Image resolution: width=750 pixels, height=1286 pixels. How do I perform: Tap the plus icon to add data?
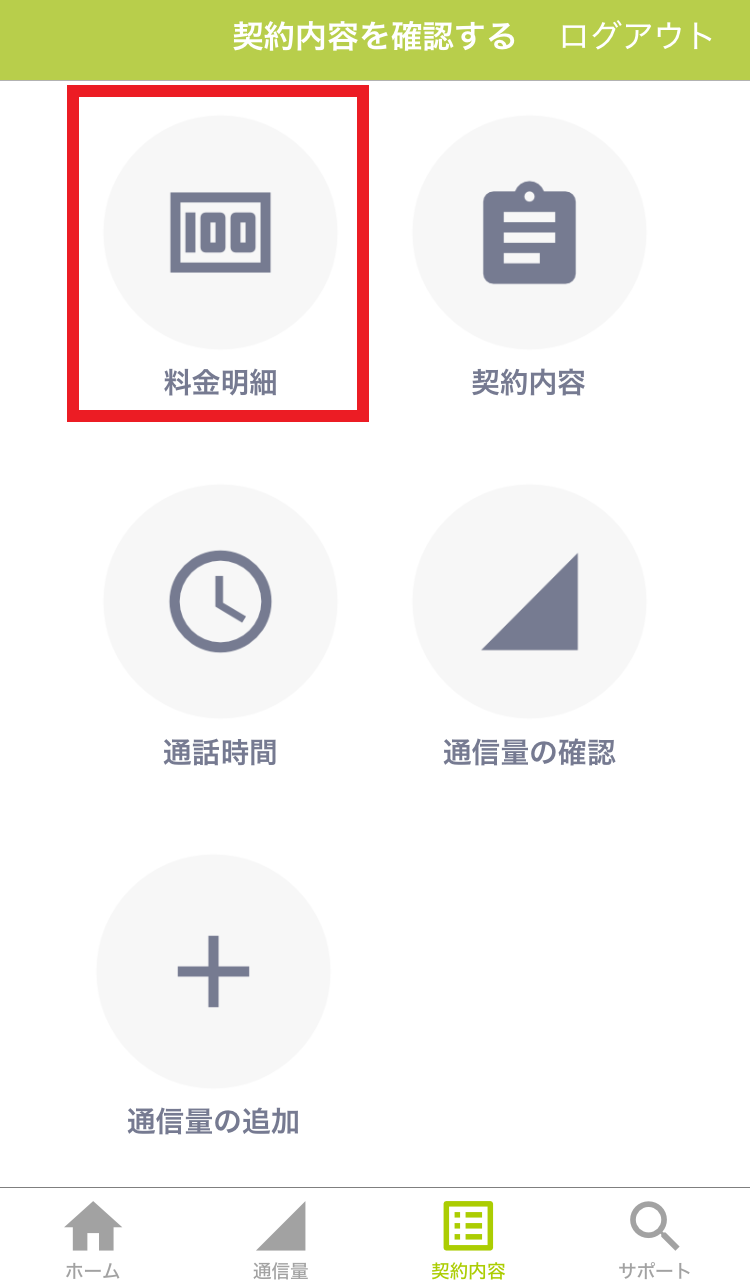(x=213, y=970)
